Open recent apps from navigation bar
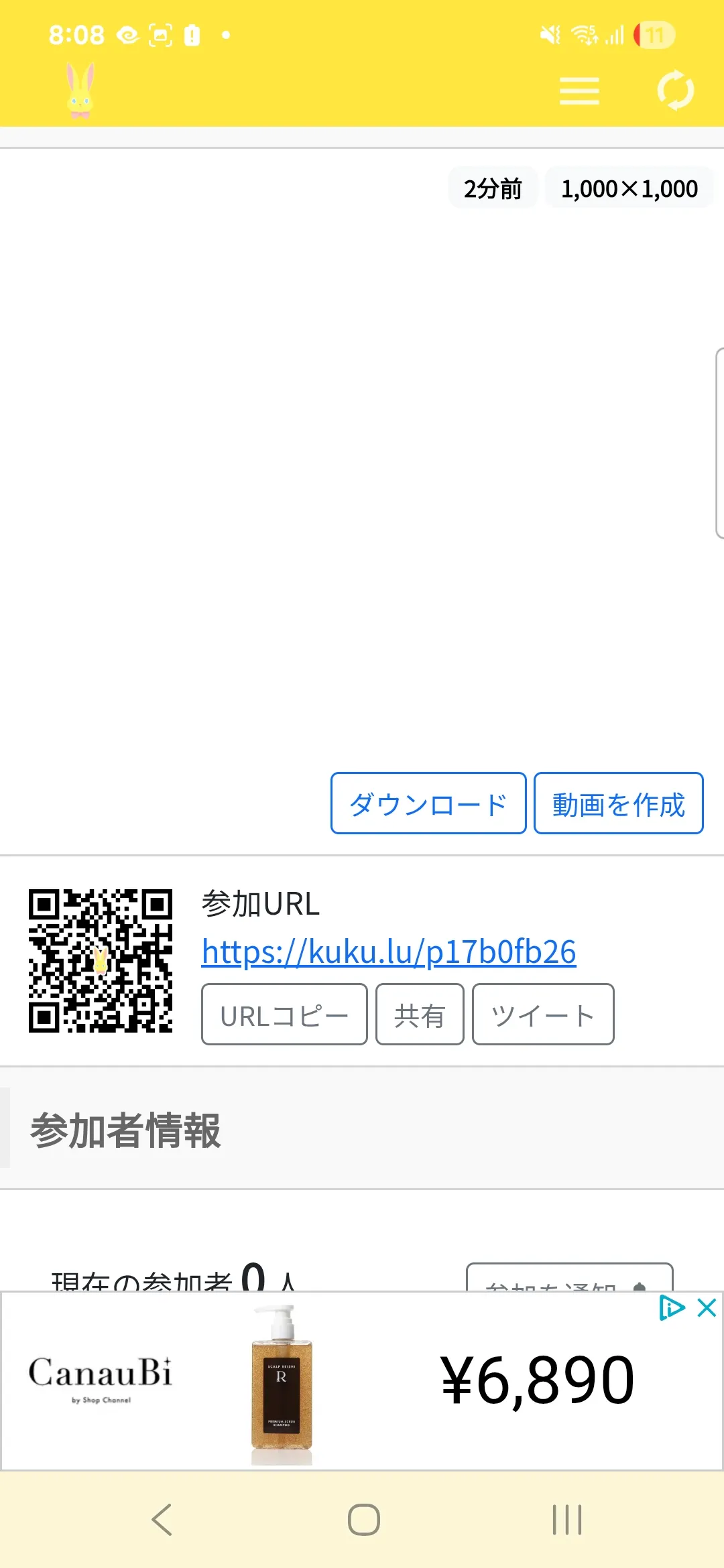The height and width of the screenshot is (1568, 724). tap(566, 1519)
